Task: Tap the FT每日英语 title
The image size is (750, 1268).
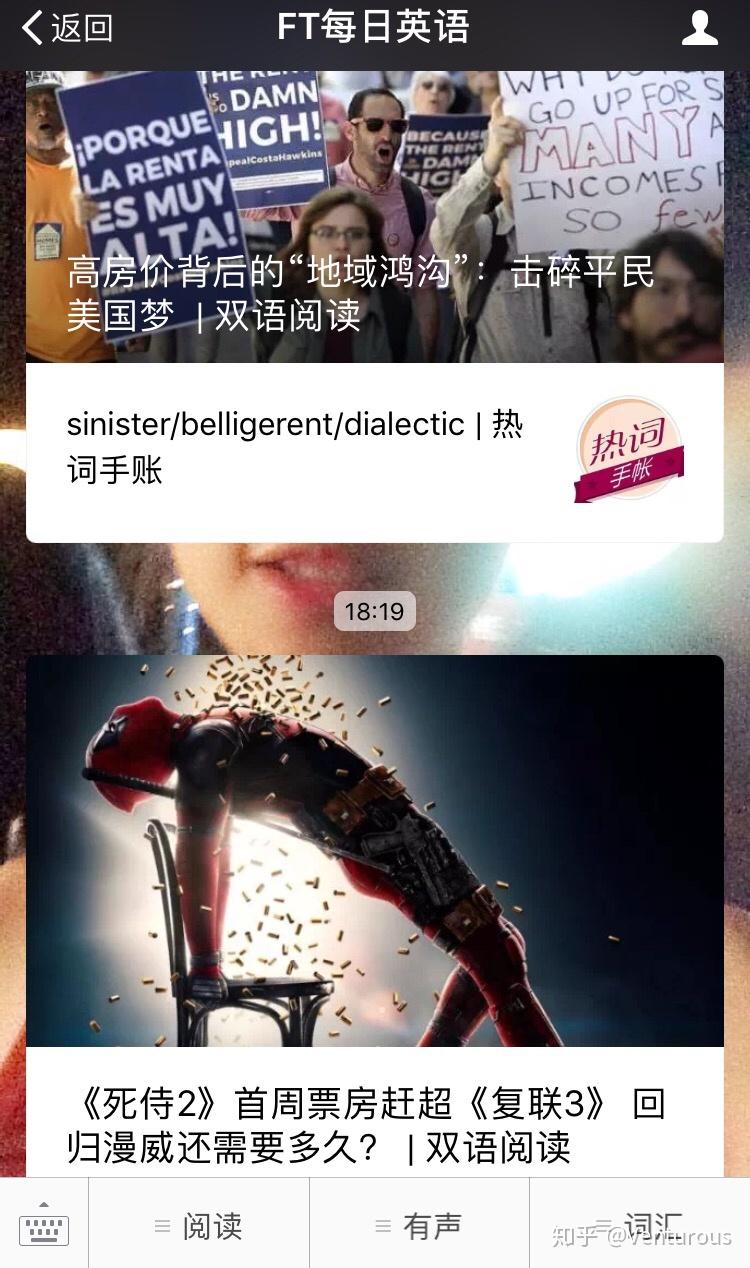Action: point(374,27)
